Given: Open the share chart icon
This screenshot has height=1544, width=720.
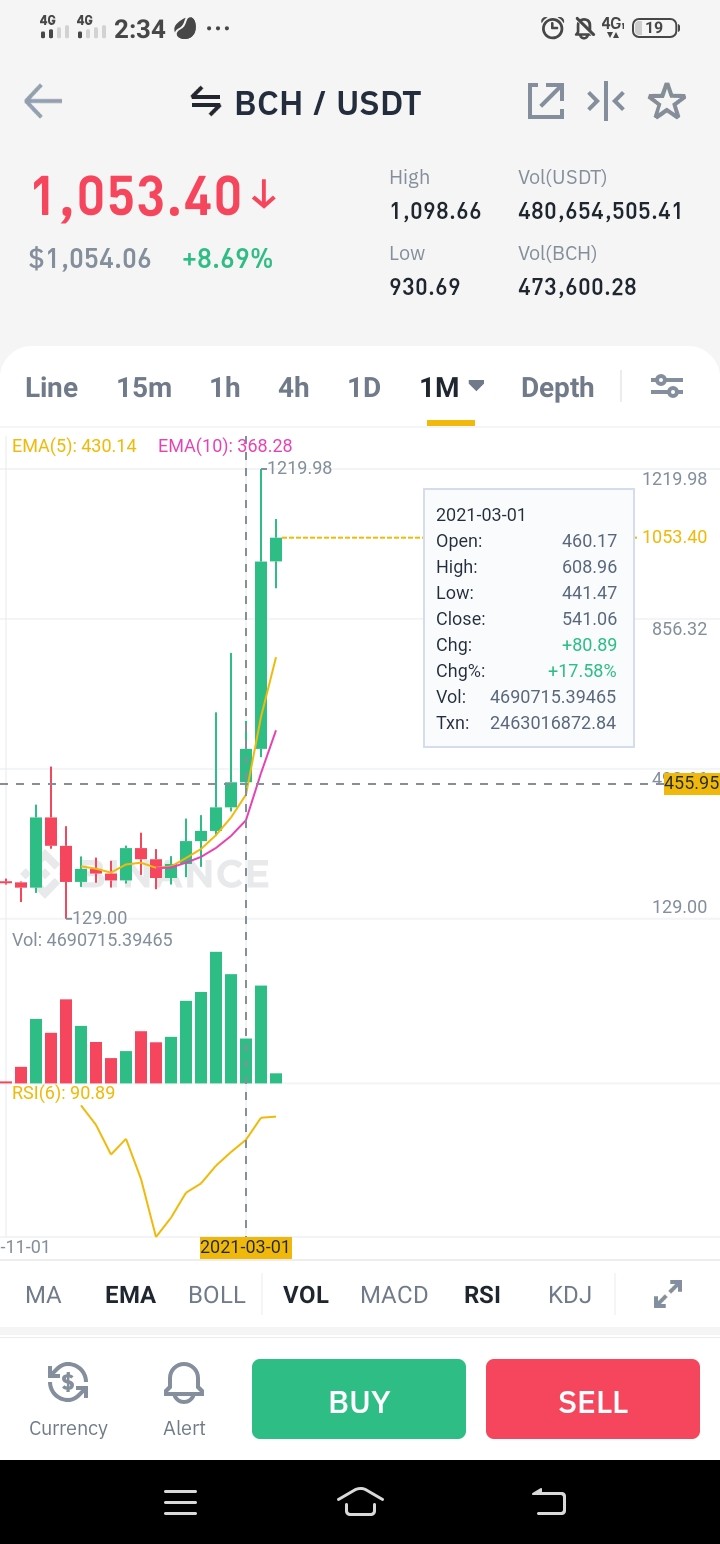Looking at the screenshot, I should tap(546, 101).
